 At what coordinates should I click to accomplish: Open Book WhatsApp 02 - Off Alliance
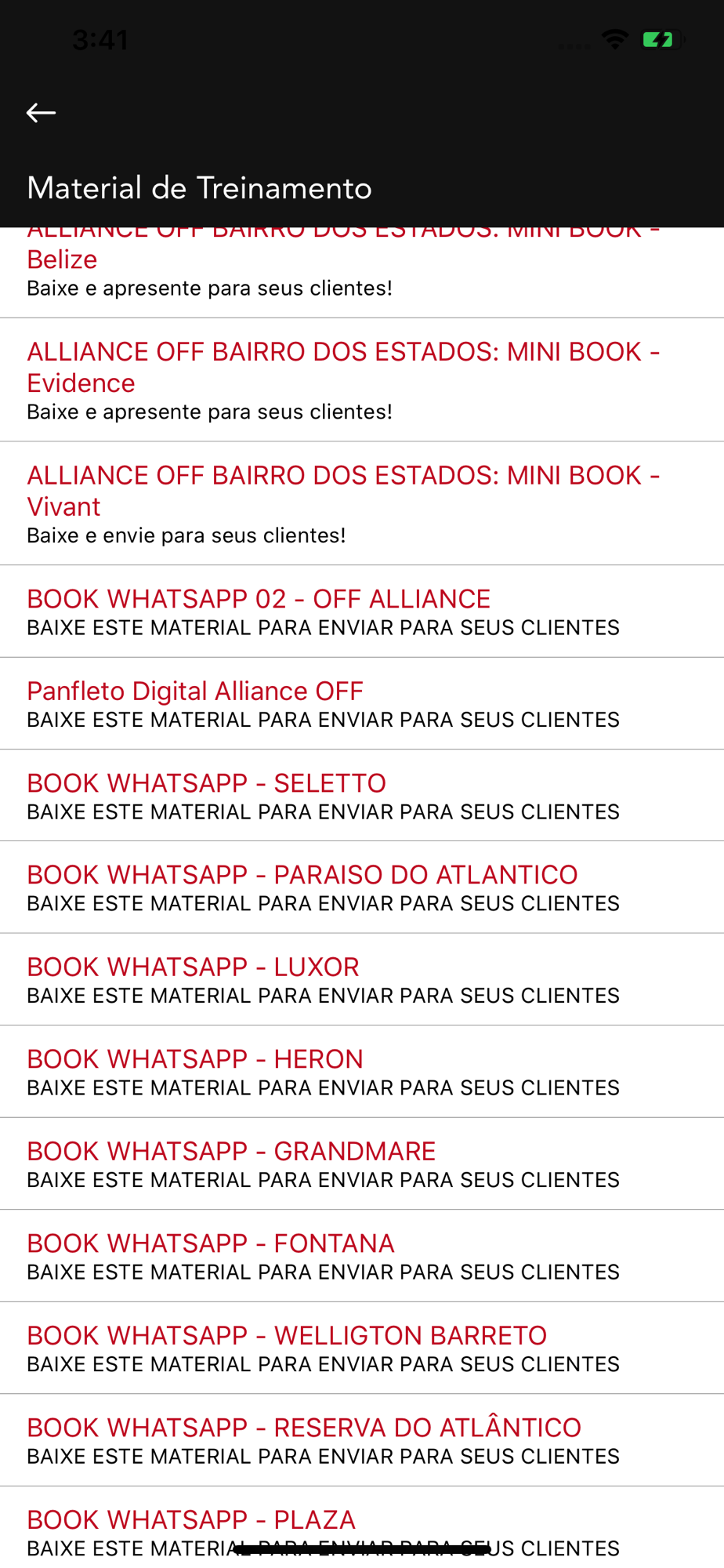(360, 612)
